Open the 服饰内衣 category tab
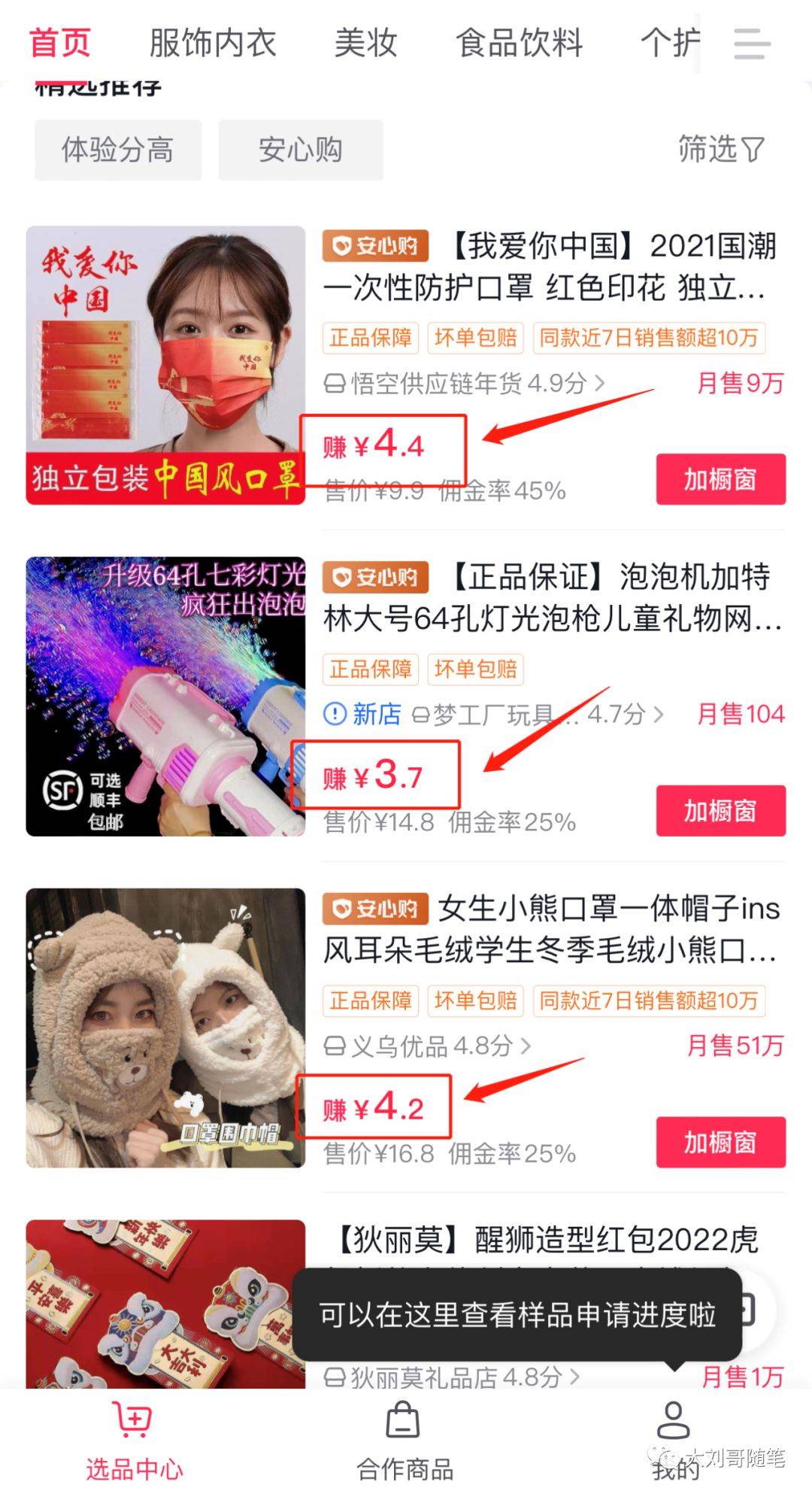 click(213, 43)
